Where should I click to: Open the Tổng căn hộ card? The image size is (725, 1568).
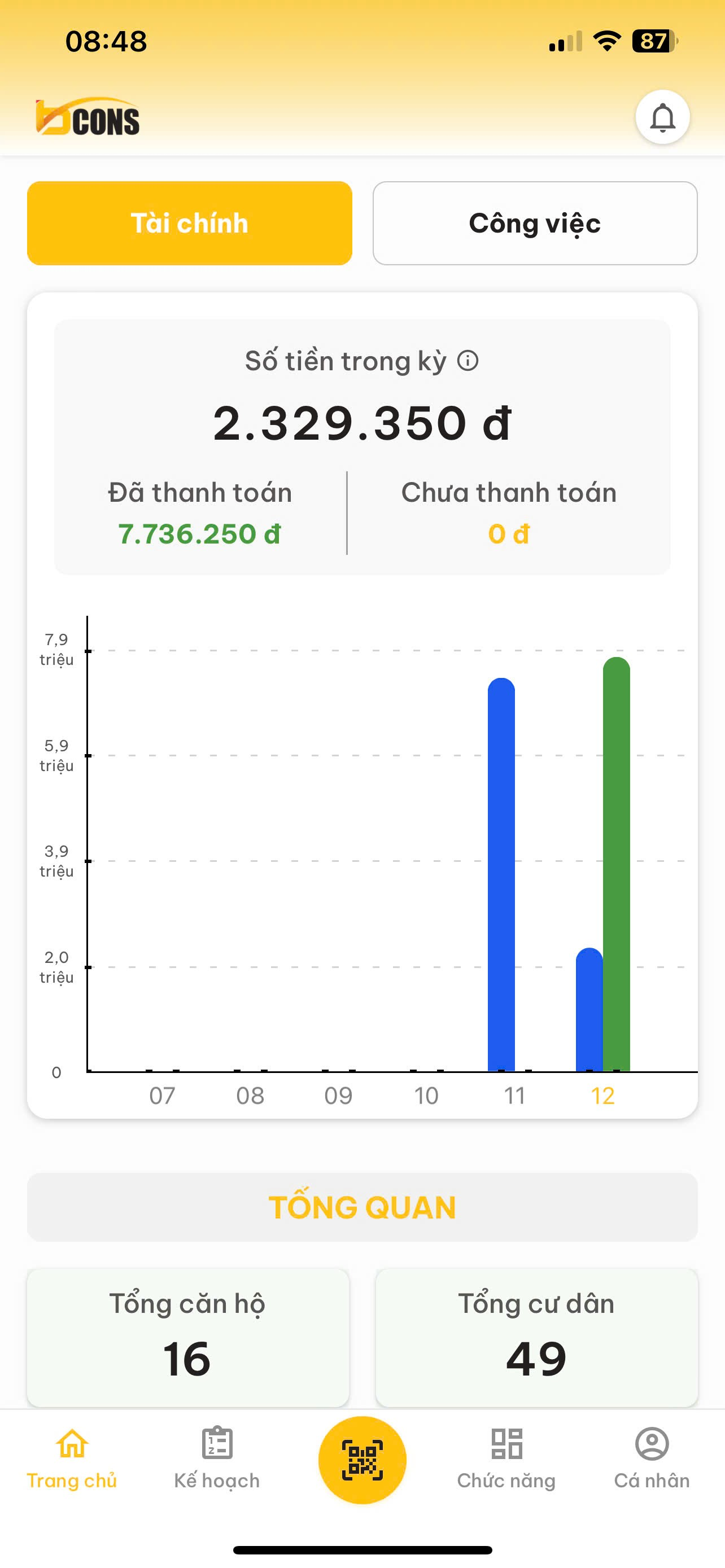tap(187, 1337)
